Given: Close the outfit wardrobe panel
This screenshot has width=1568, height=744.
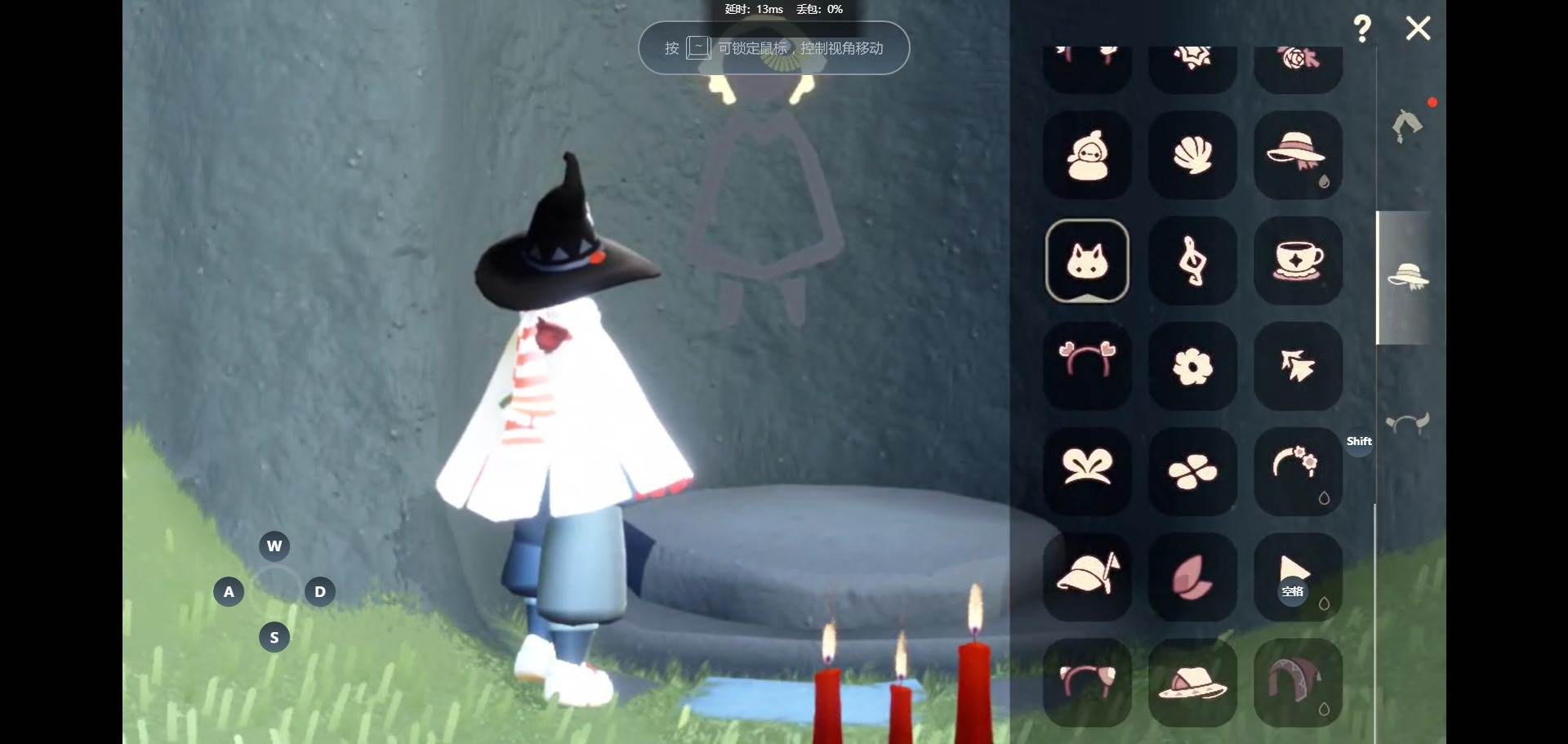Looking at the screenshot, I should pyautogui.click(x=1418, y=29).
